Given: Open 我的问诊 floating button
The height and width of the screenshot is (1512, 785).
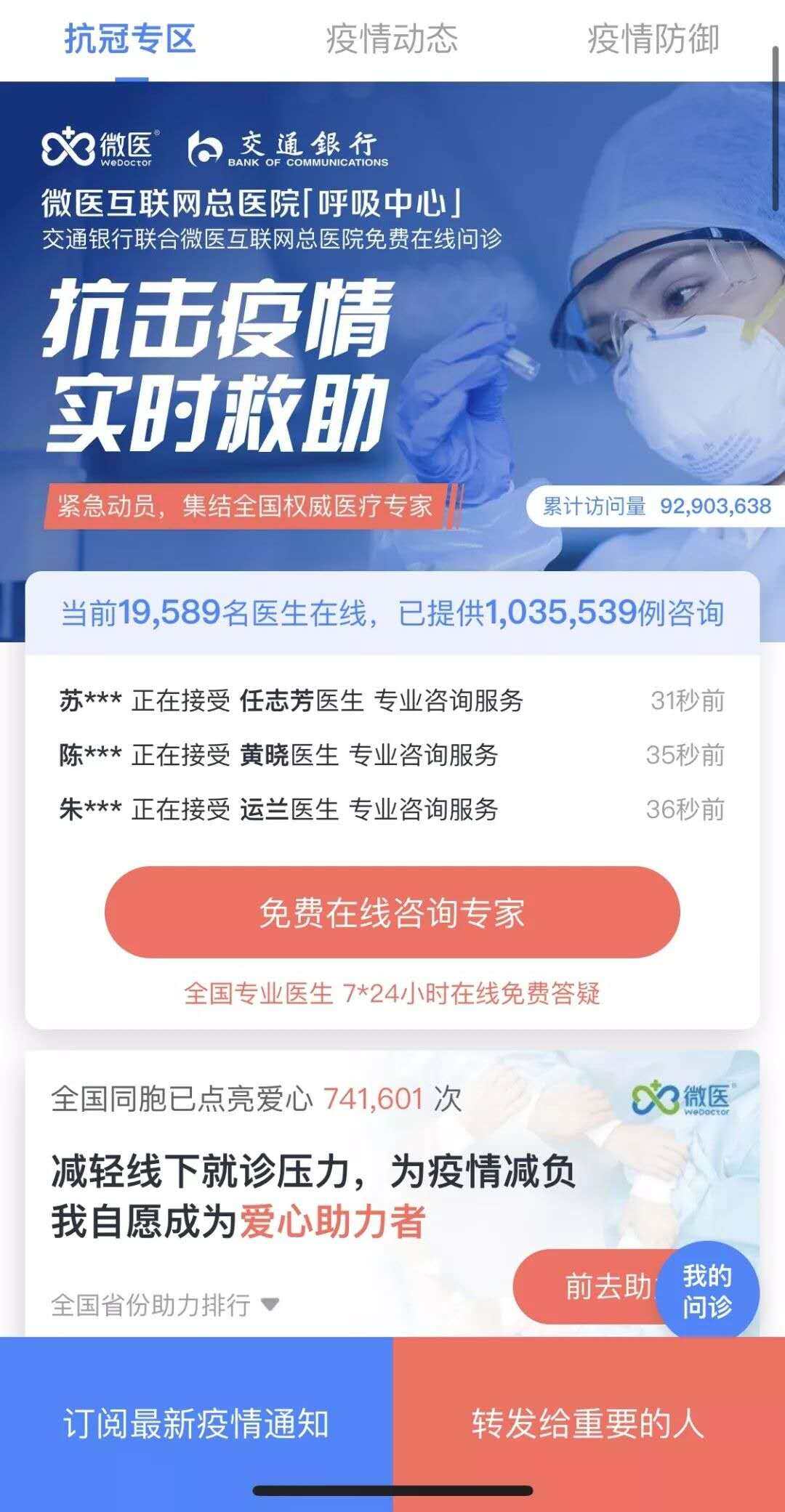Looking at the screenshot, I should click(x=706, y=1291).
